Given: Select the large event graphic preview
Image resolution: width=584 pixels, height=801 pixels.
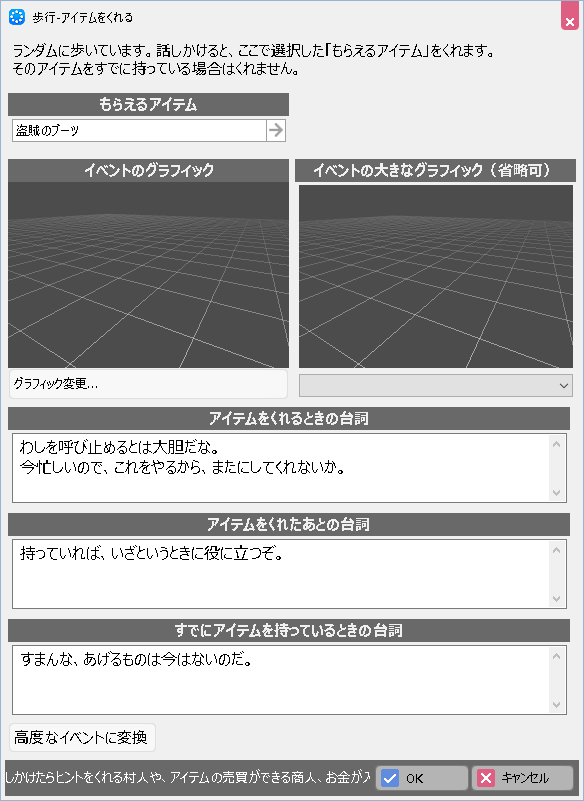Looking at the screenshot, I should 436,276.
